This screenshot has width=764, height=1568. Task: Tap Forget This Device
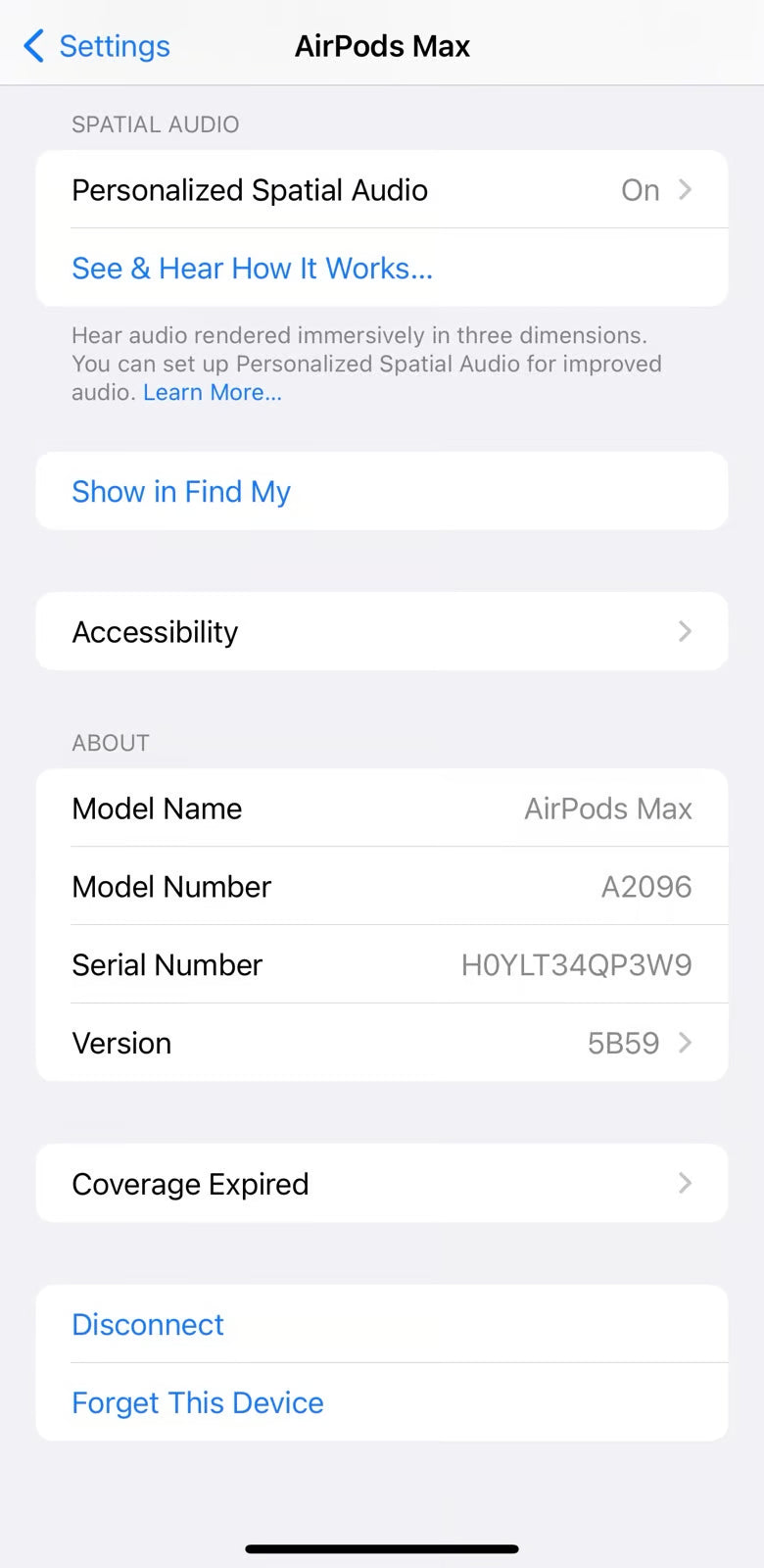click(197, 1401)
